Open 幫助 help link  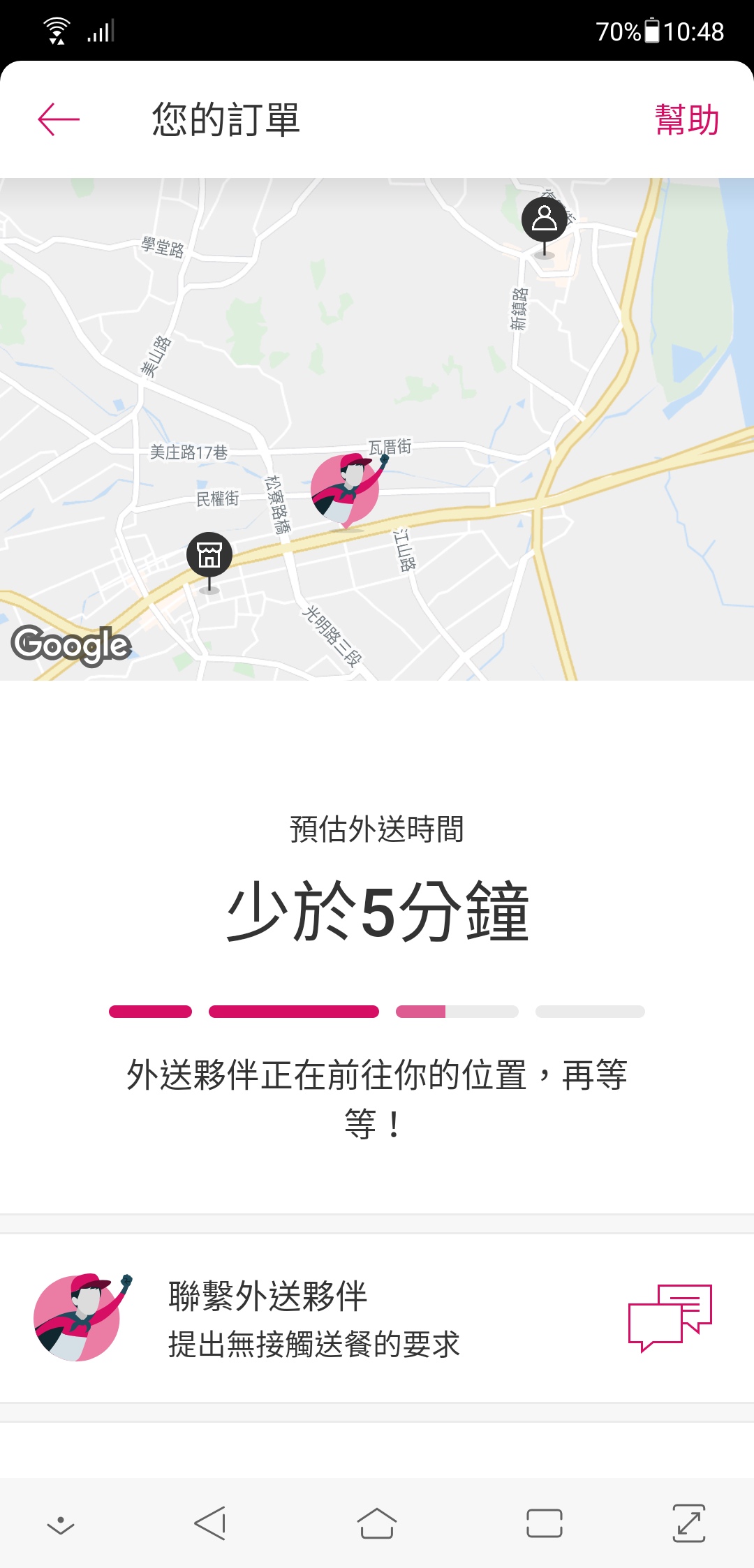[687, 120]
